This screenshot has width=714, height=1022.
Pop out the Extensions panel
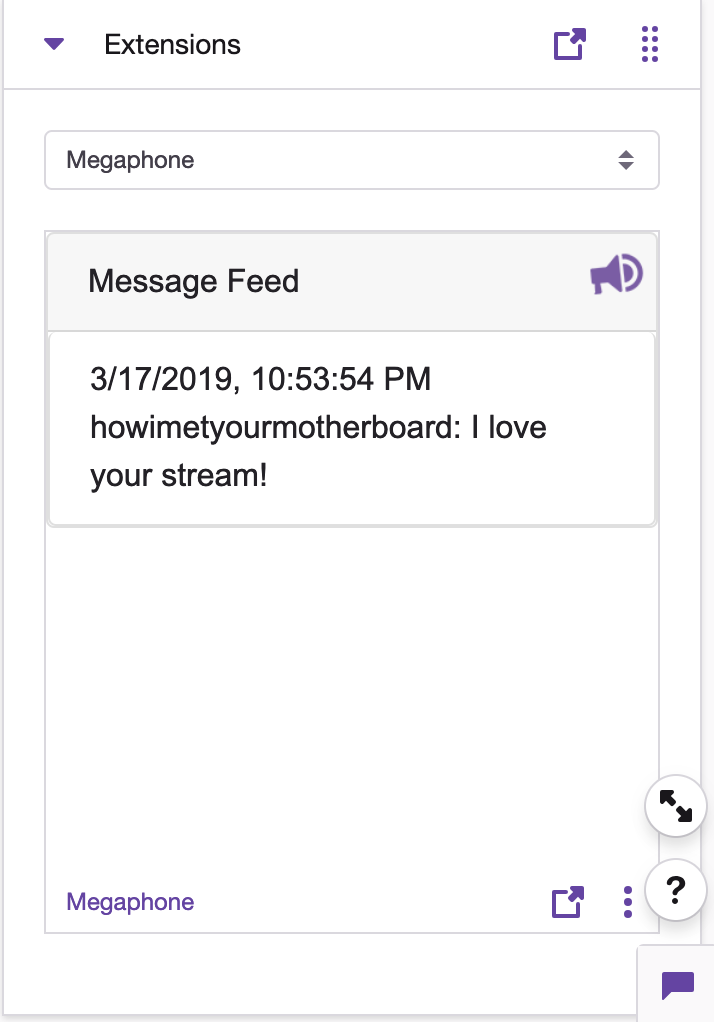point(569,45)
